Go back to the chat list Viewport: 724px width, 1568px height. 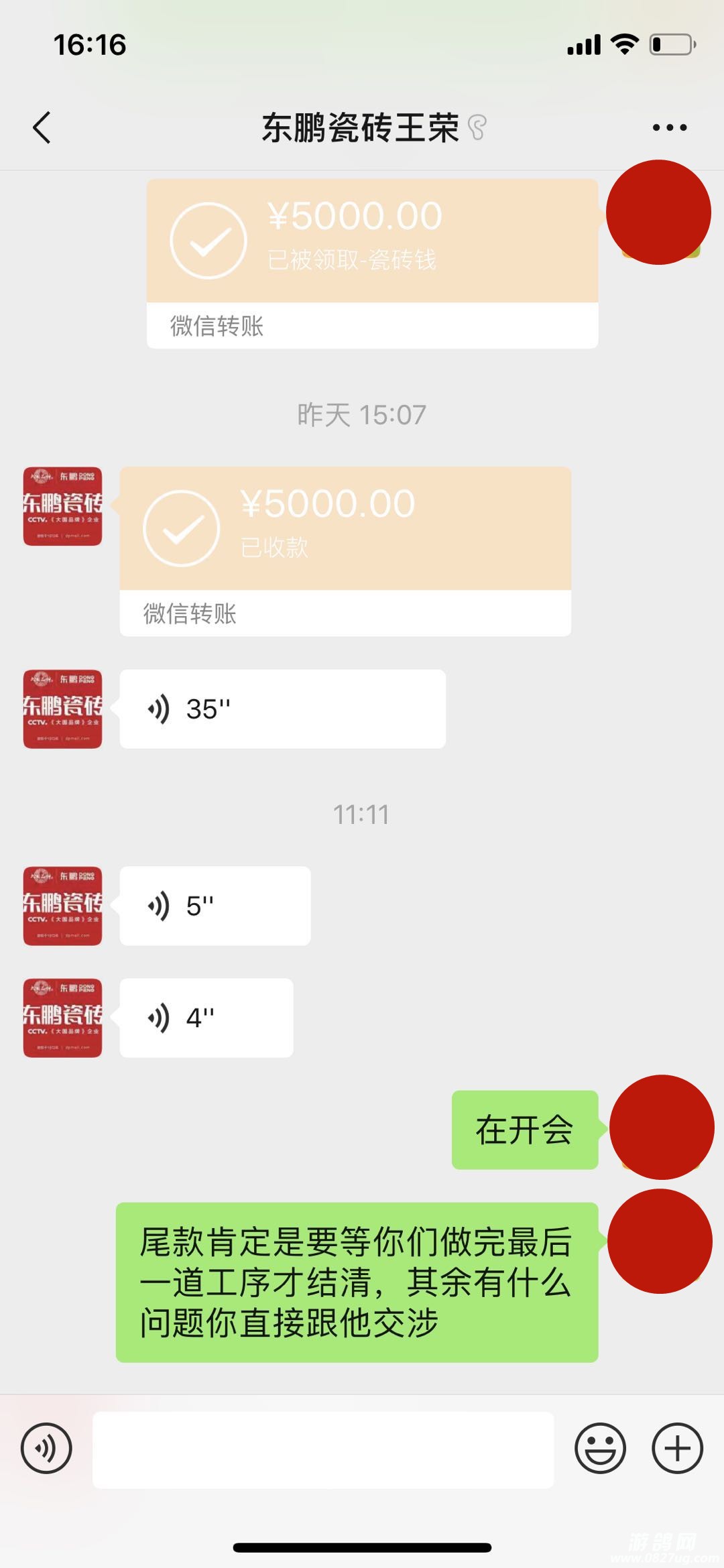click(x=42, y=127)
